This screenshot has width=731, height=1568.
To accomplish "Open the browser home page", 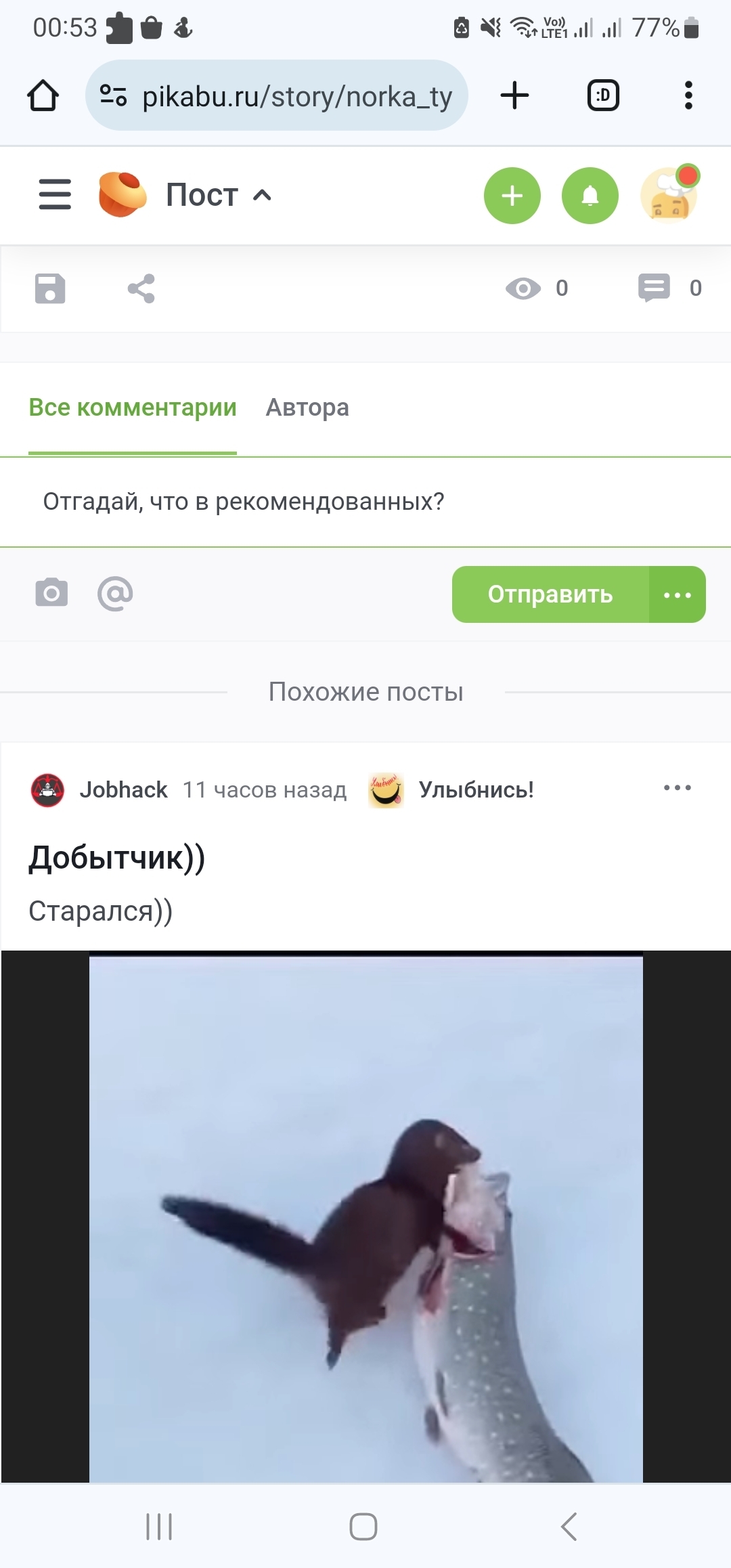I will tap(43, 95).
